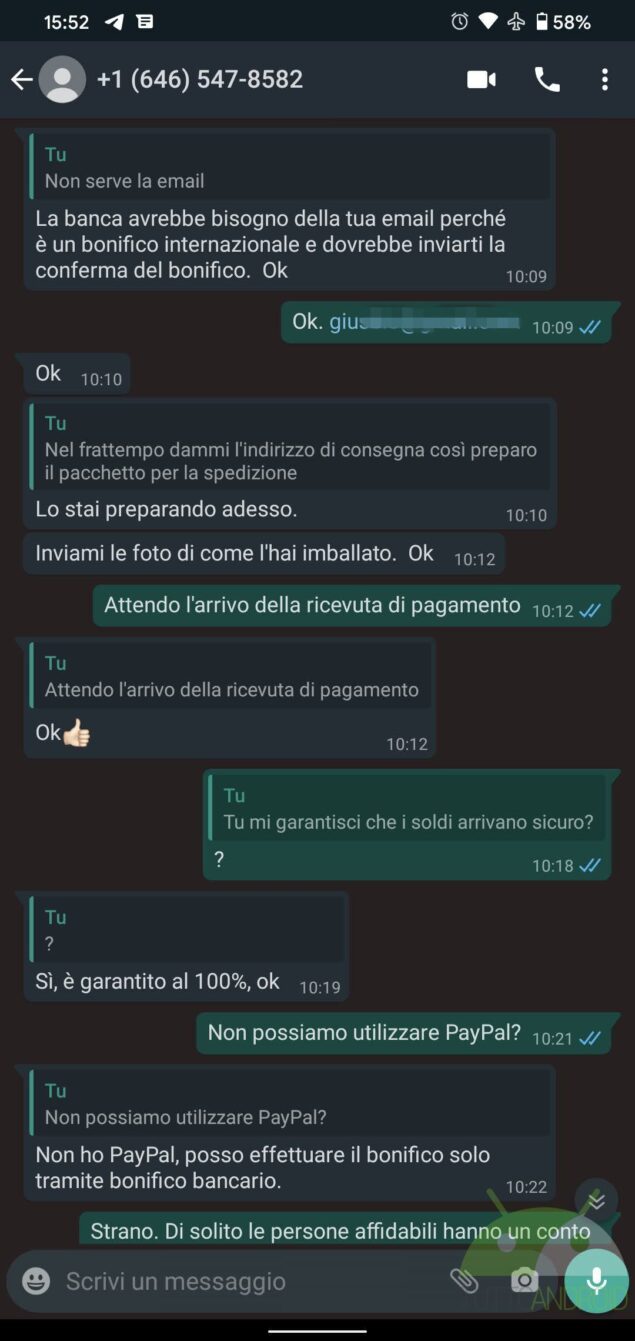Go to quoted "Tu mi garantisci" message
The width and height of the screenshot is (635, 1341).
405,809
